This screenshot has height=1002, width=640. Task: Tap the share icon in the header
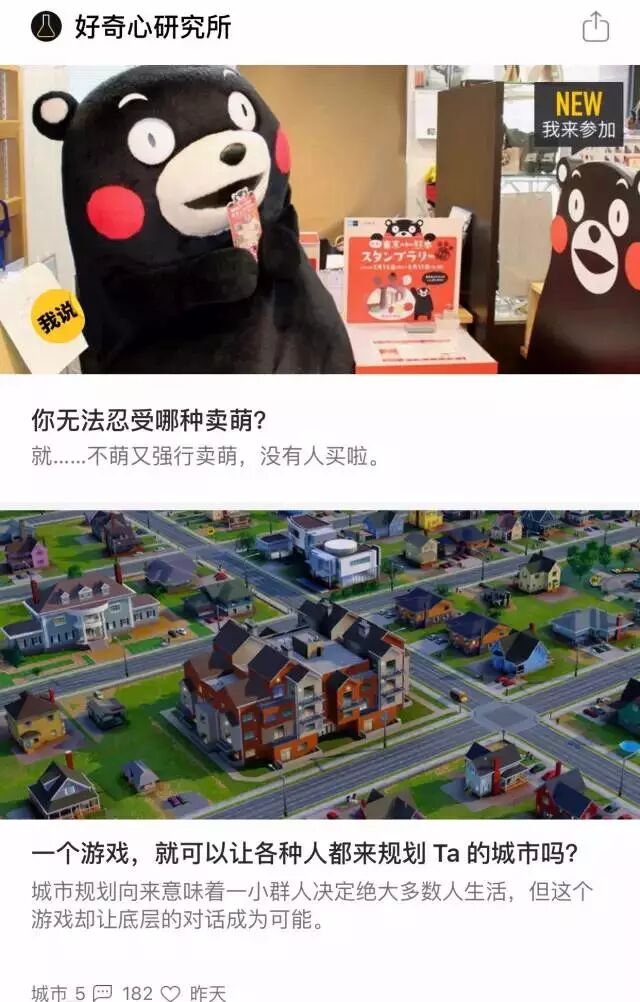[x=595, y=27]
